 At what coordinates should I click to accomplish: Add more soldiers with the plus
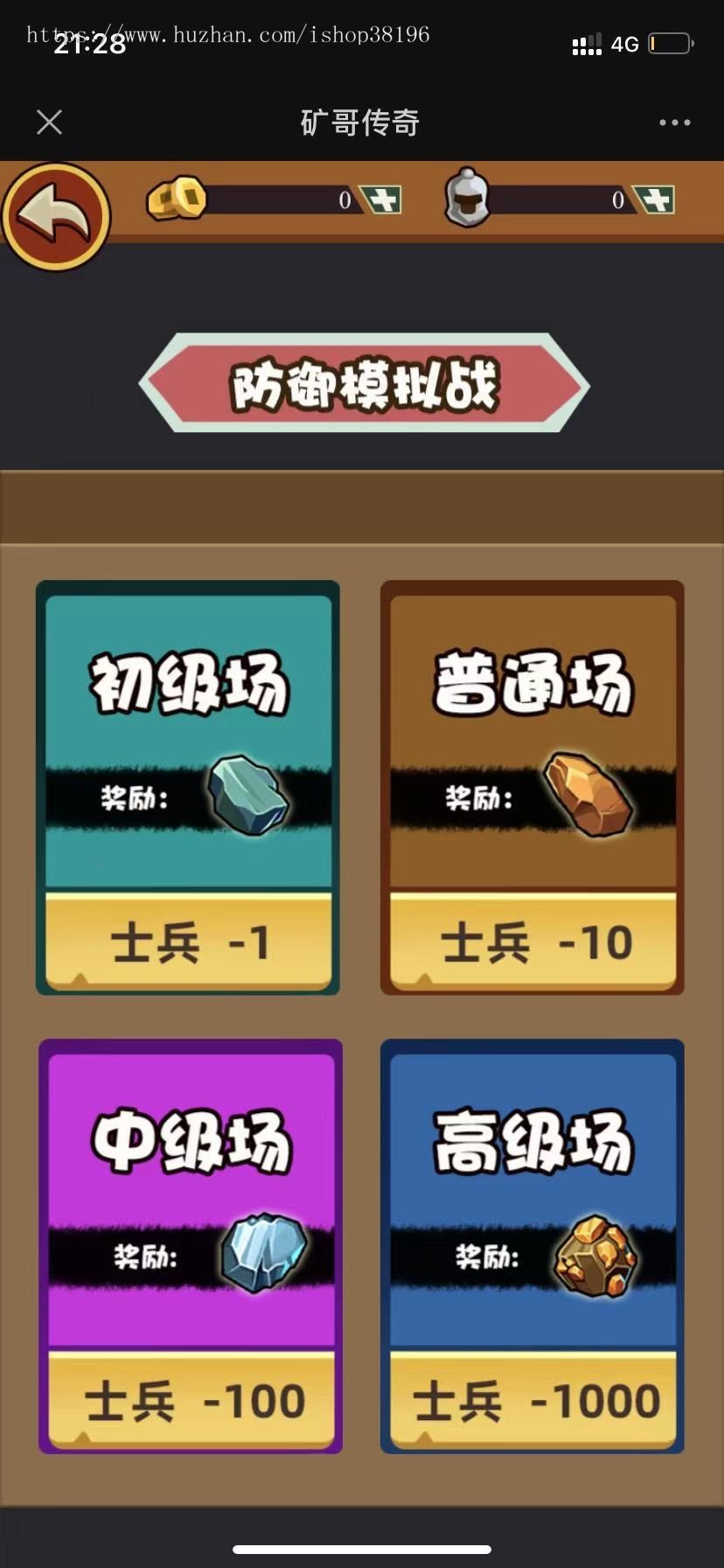pyautogui.click(x=655, y=200)
